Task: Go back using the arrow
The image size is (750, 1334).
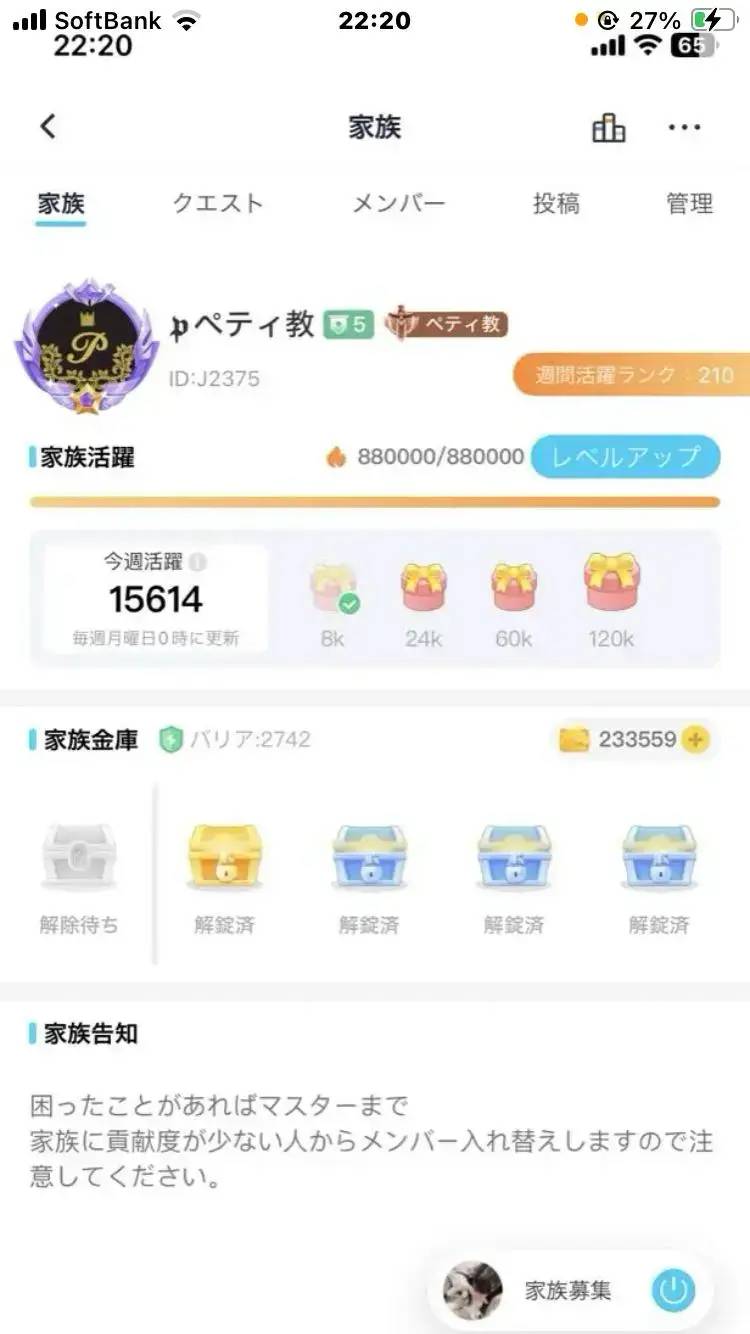Action: tap(48, 127)
